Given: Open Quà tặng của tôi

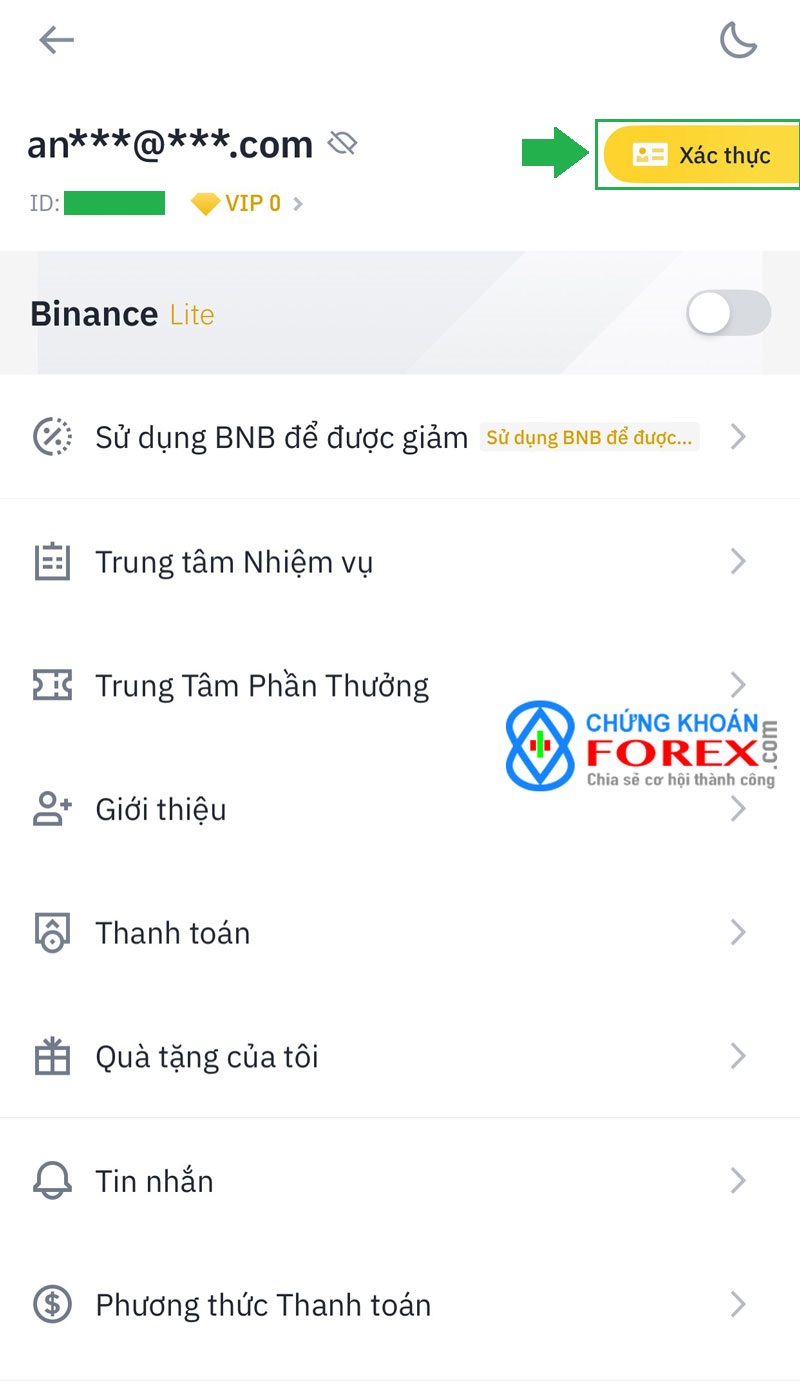Looking at the screenshot, I should pyautogui.click(x=400, y=1057).
